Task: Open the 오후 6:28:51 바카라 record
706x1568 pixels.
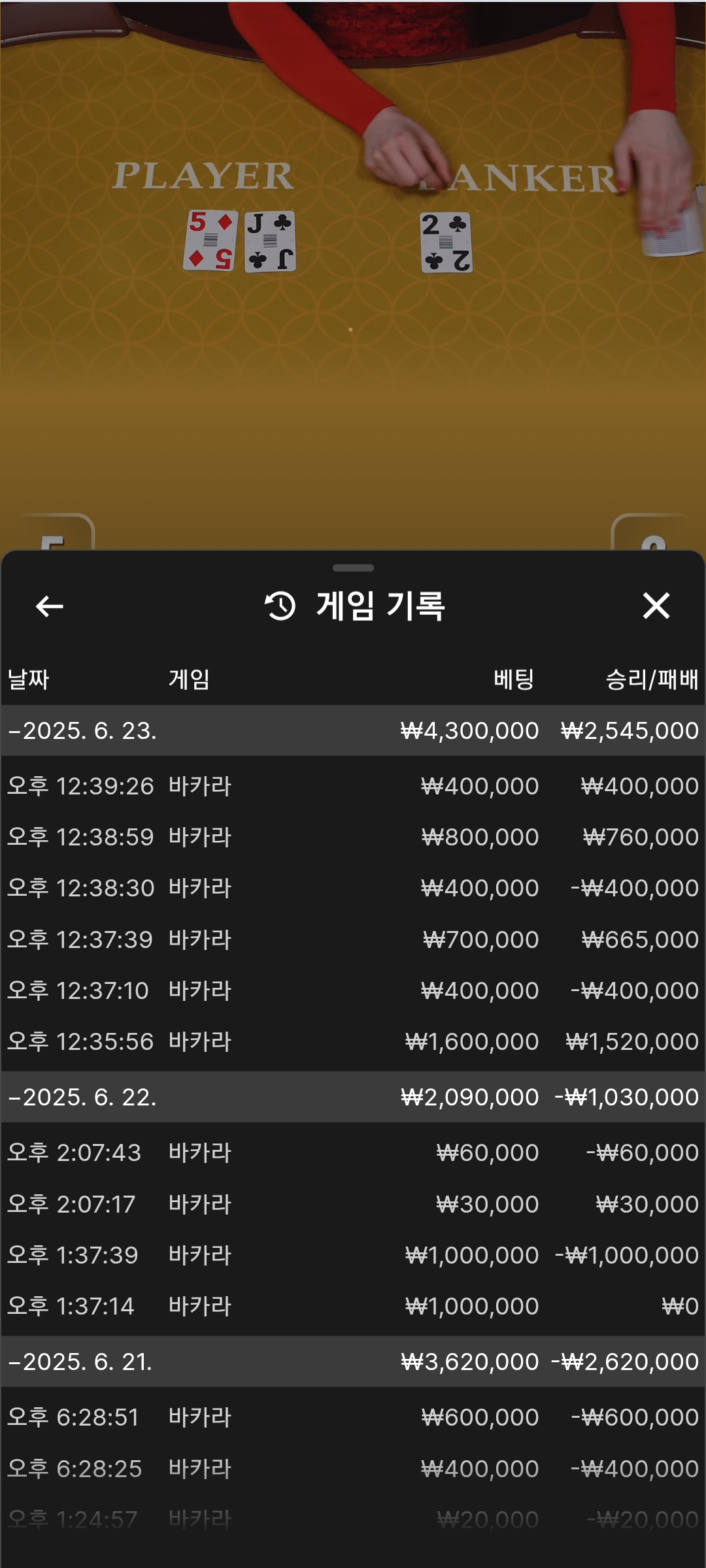Action: 353,1417
